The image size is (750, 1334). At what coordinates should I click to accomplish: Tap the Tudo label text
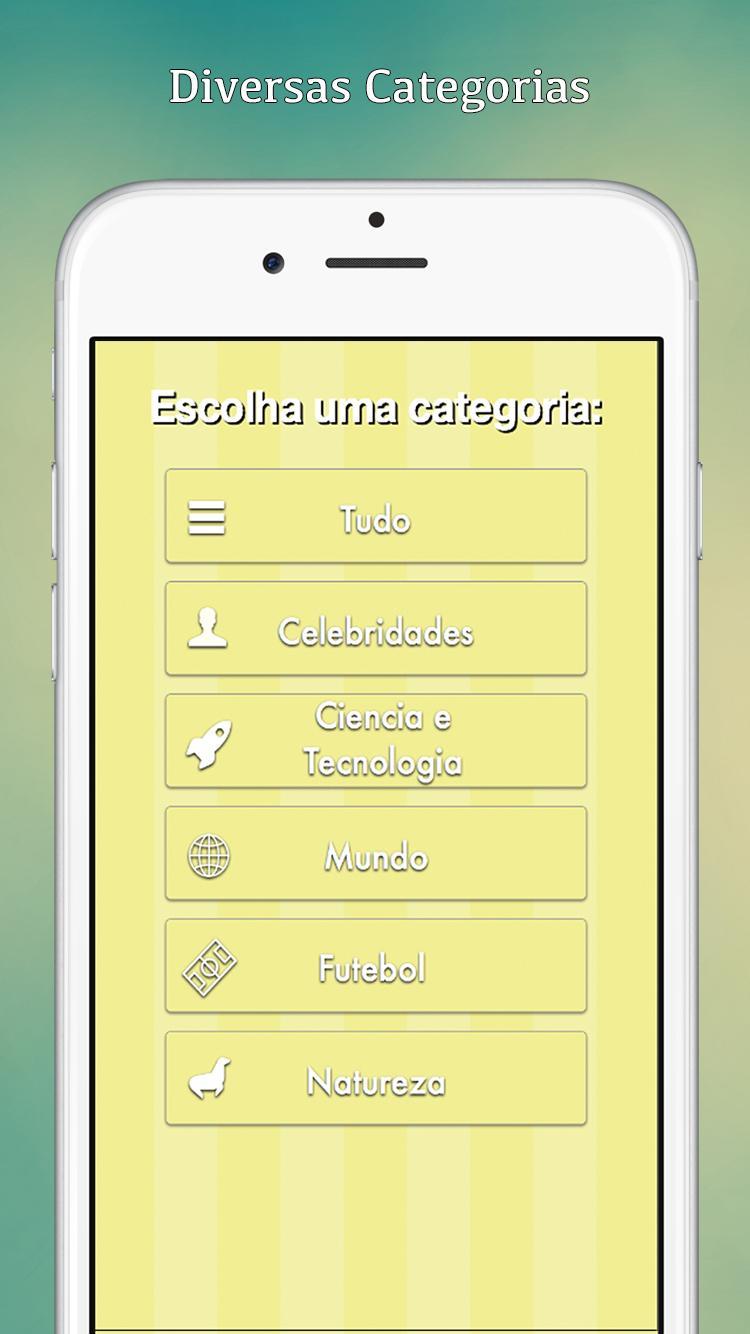[x=375, y=520]
